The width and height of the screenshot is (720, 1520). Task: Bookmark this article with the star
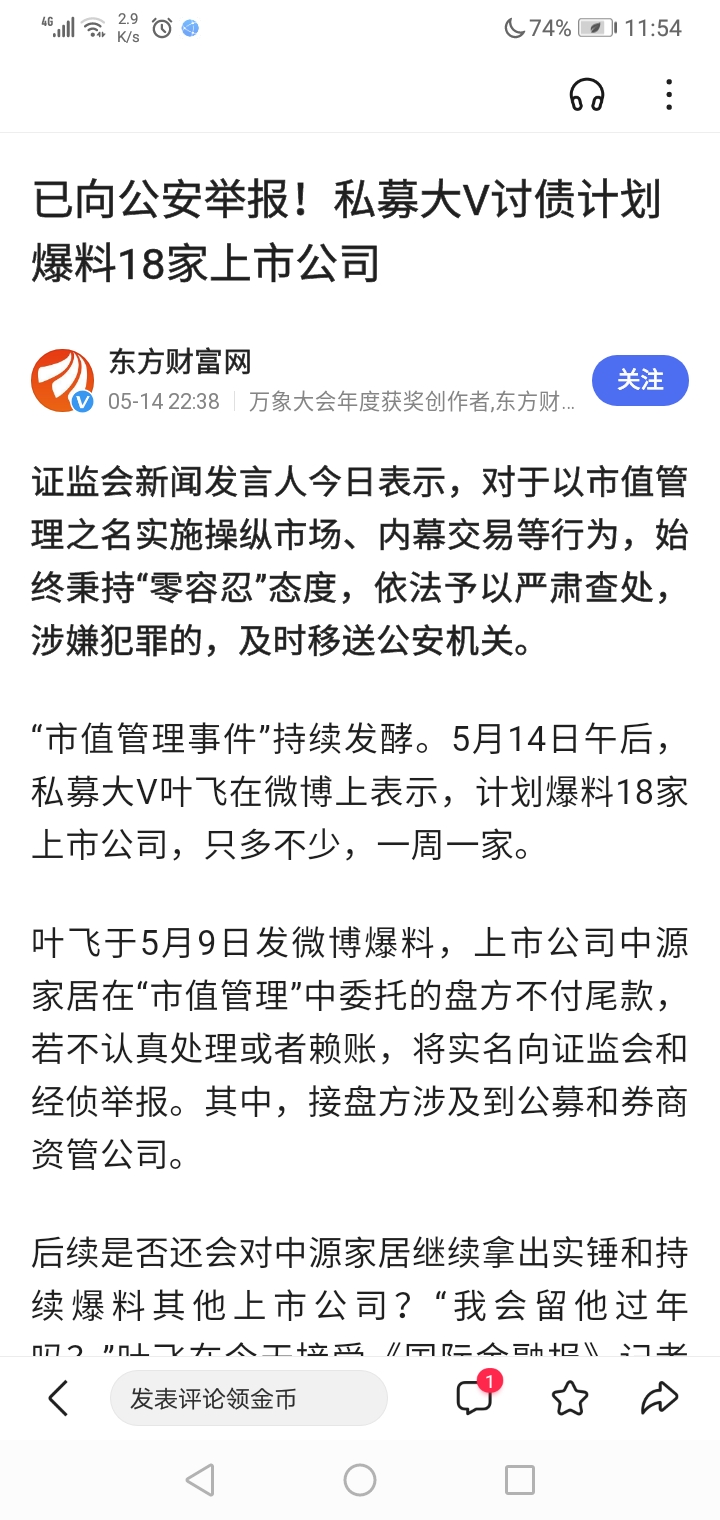(570, 1398)
